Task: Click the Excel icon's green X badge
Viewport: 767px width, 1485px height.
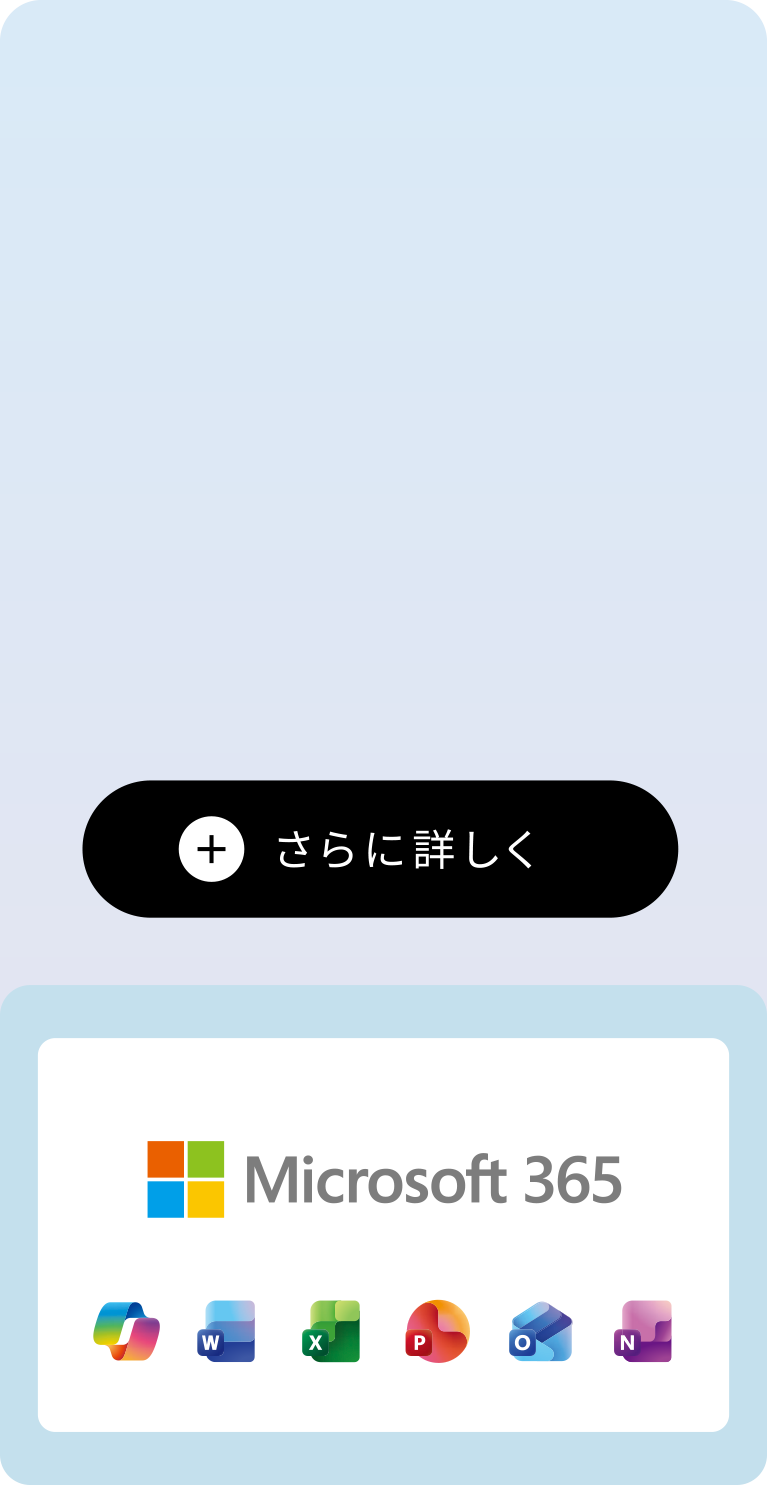Action: pos(318,1340)
